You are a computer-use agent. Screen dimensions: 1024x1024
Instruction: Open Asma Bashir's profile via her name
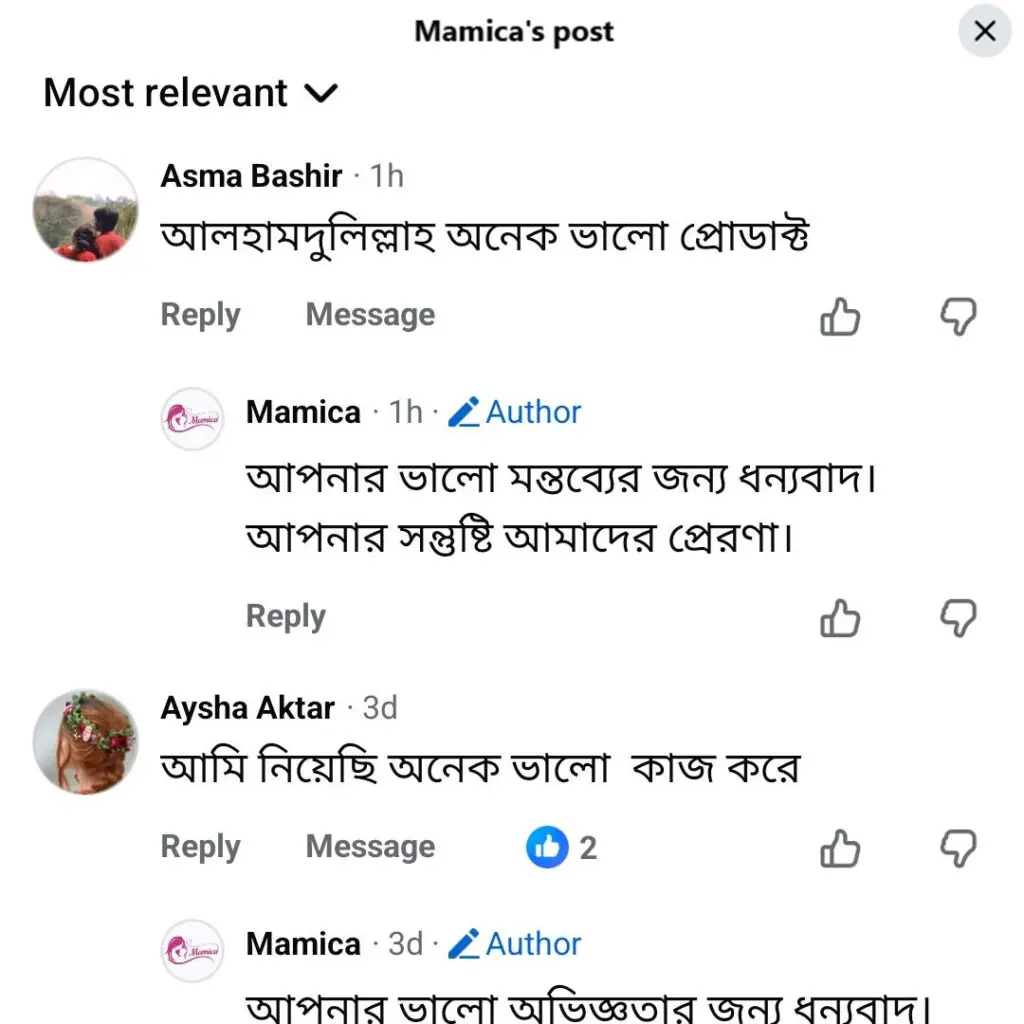point(251,176)
